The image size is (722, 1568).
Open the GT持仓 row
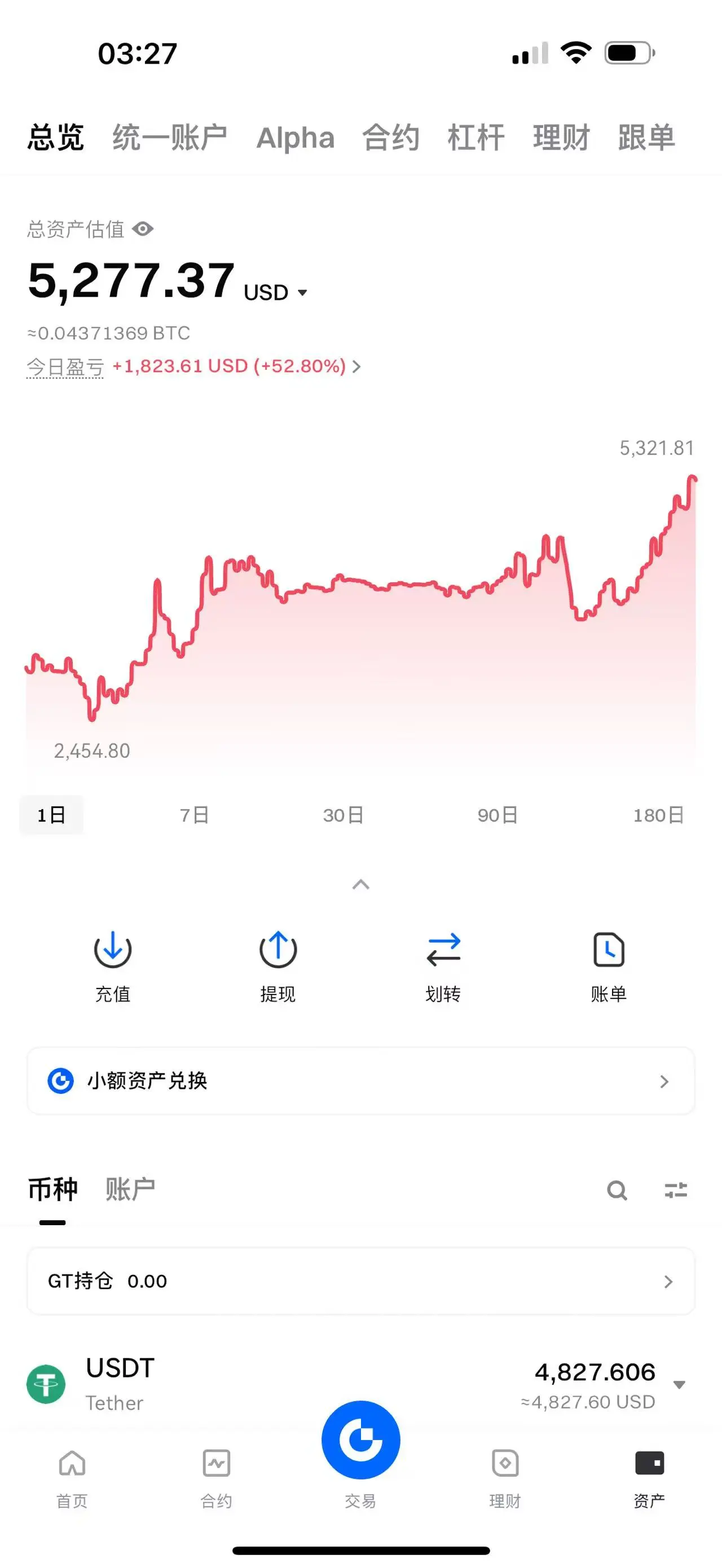click(360, 1282)
